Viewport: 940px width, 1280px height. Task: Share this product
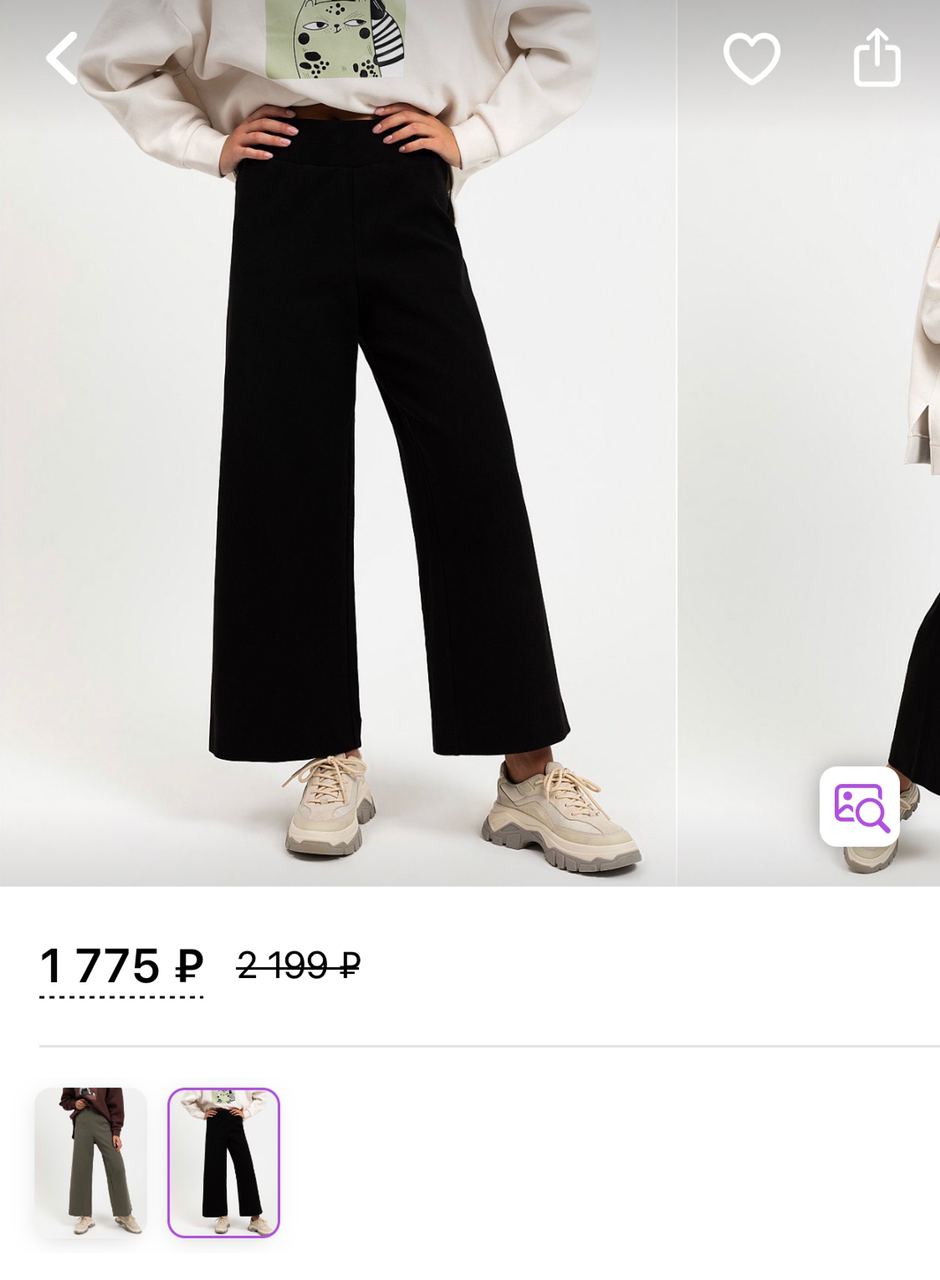pyautogui.click(x=877, y=58)
